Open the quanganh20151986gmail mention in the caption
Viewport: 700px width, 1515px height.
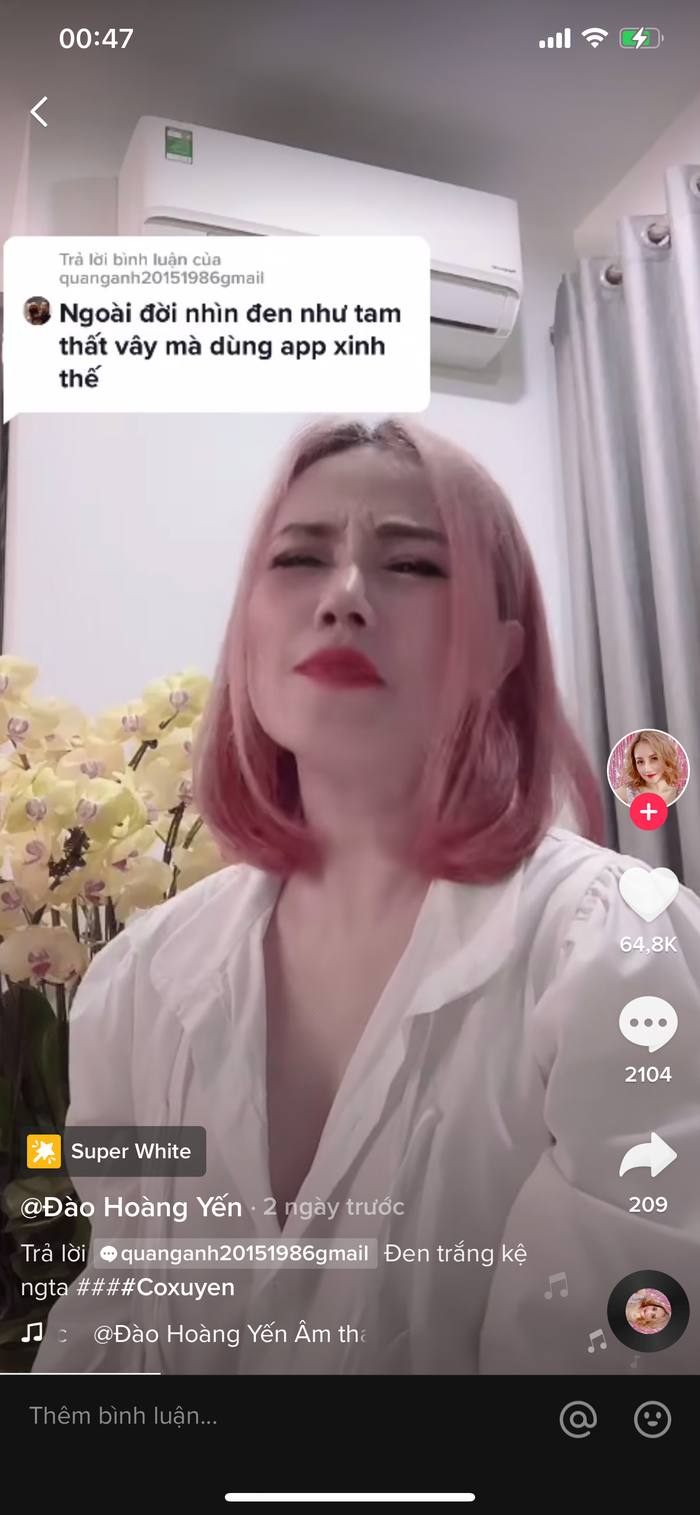point(236,1253)
